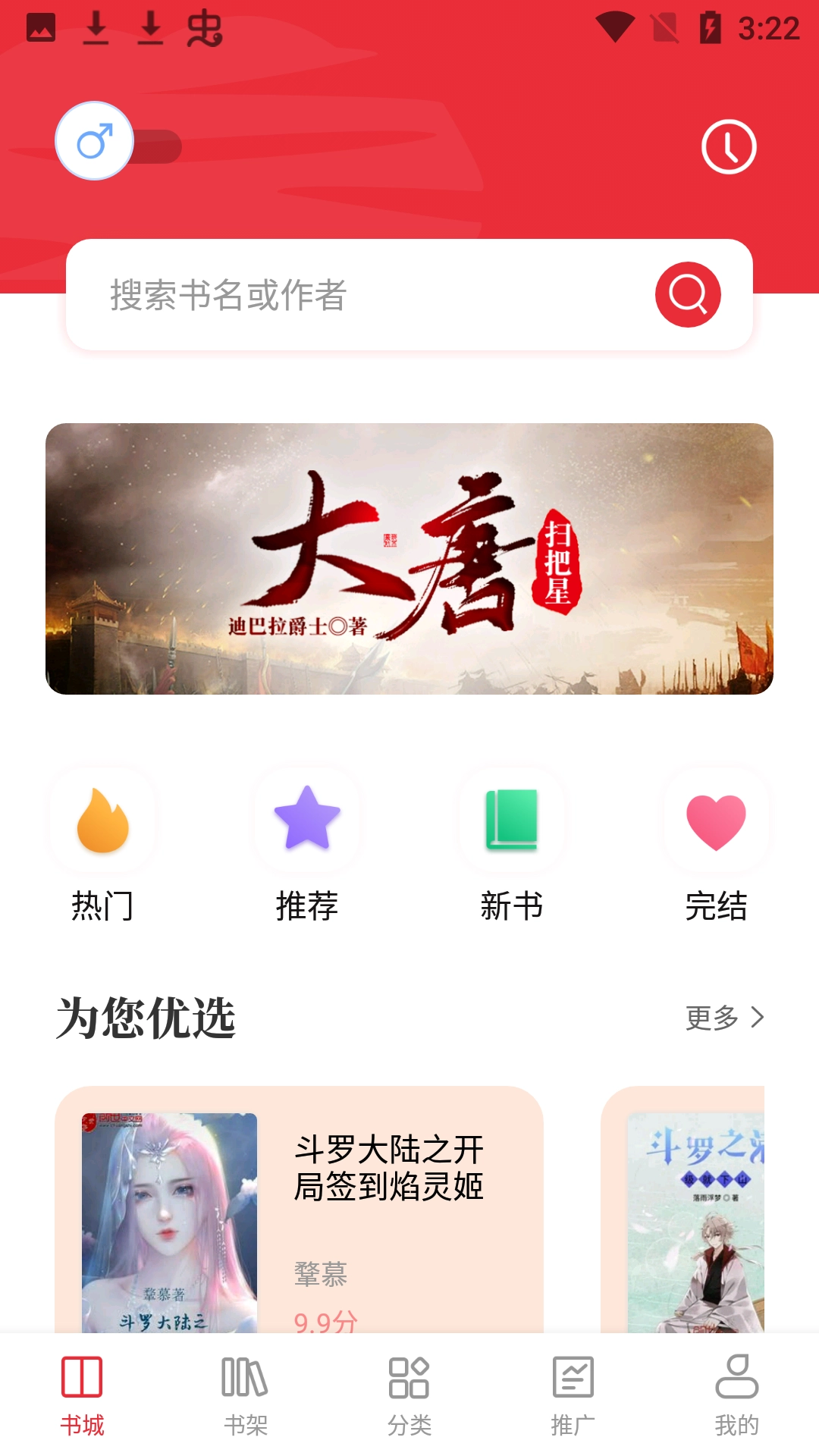Image resolution: width=819 pixels, height=1456 pixels.
Task: View 更多 picks for you
Action: [724, 1018]
